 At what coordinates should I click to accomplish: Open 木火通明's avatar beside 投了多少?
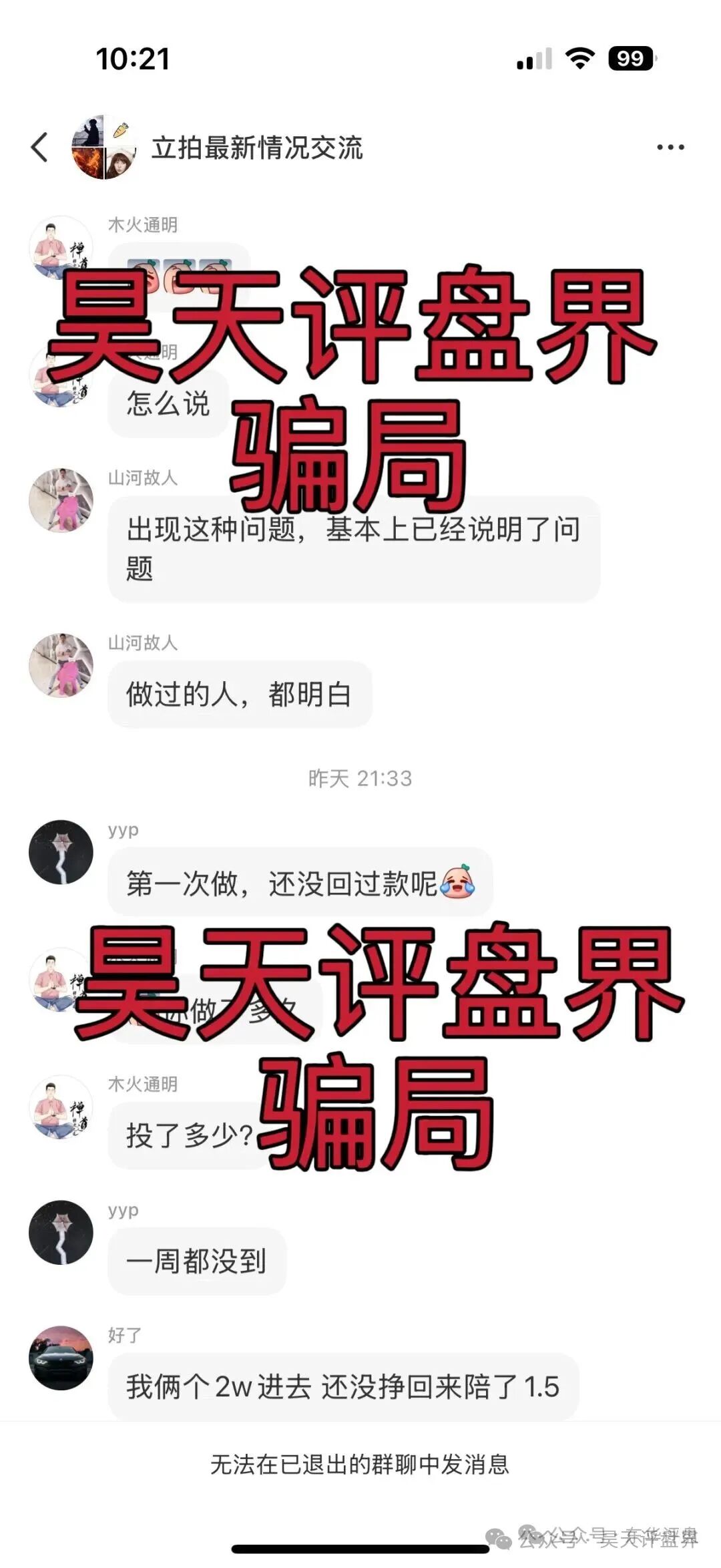point(61,1107)
